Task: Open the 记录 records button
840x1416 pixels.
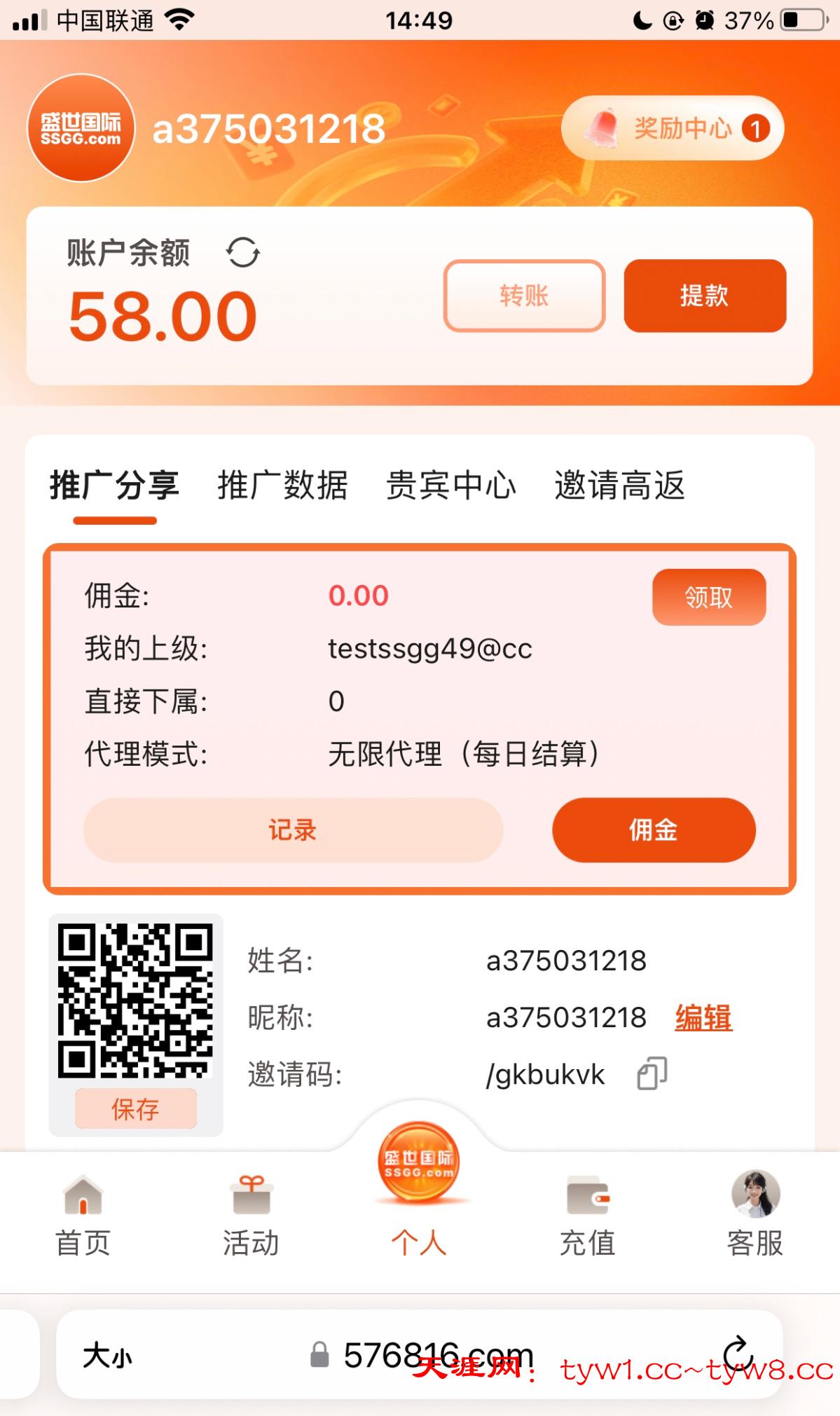Action: 293,830
